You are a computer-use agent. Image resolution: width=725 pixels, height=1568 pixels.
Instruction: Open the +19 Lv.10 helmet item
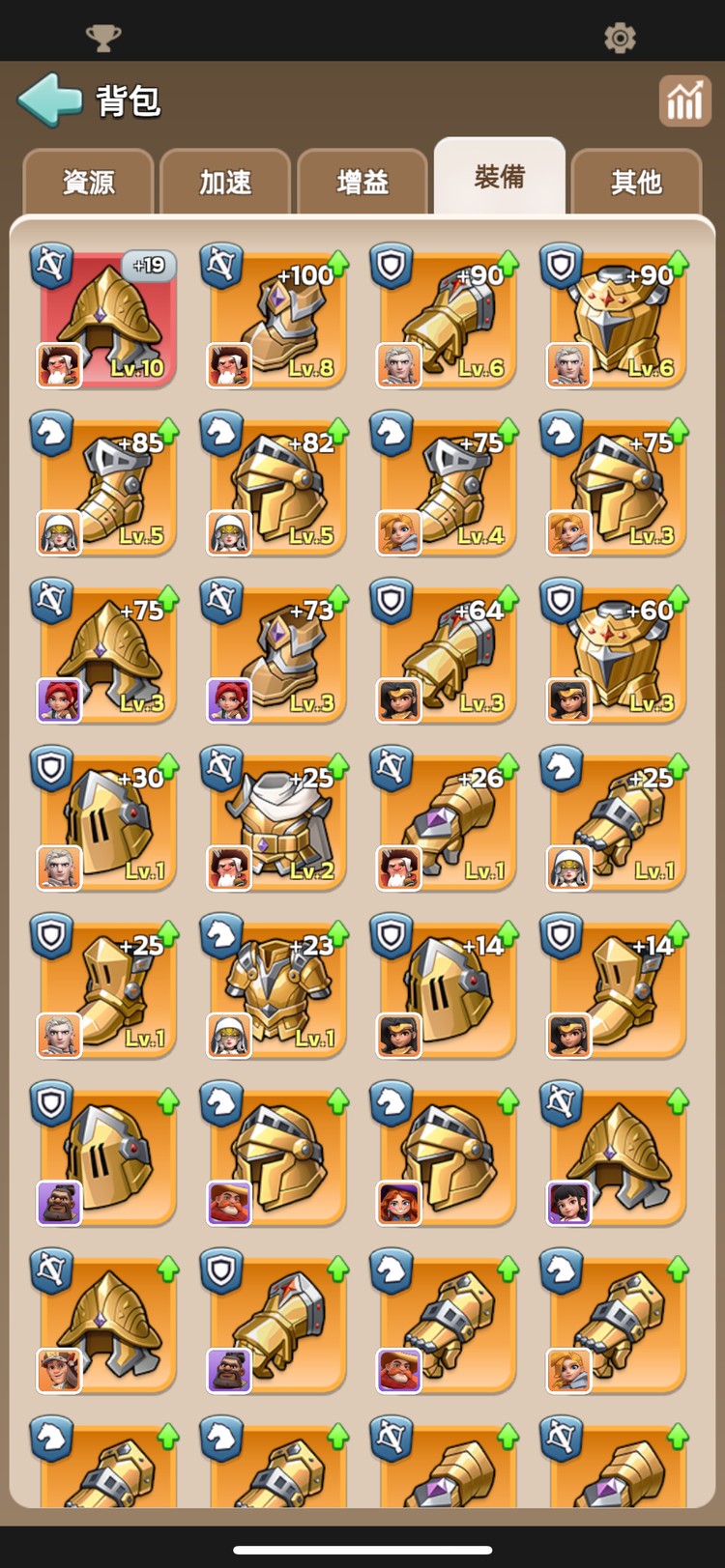(107, 319)
